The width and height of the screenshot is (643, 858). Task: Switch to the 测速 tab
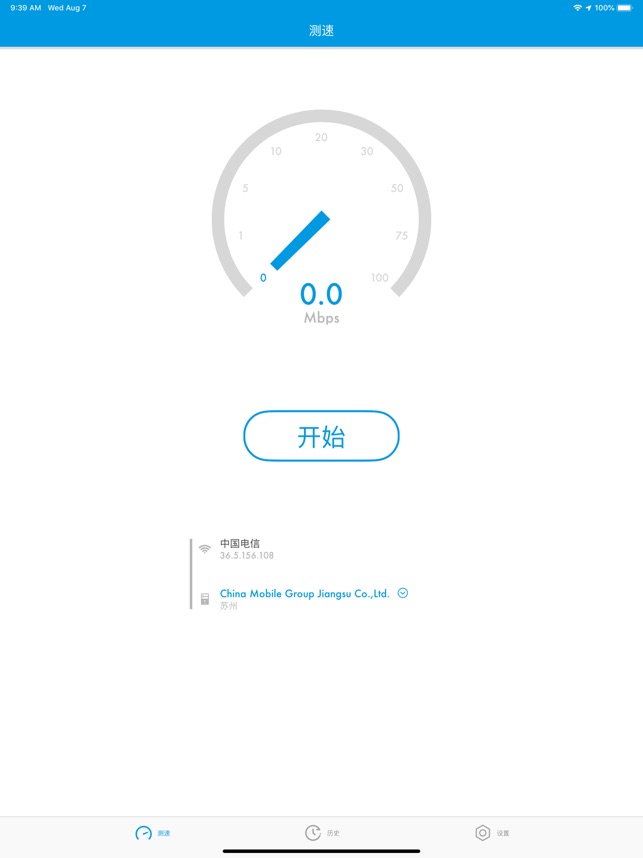coord(152,833)
